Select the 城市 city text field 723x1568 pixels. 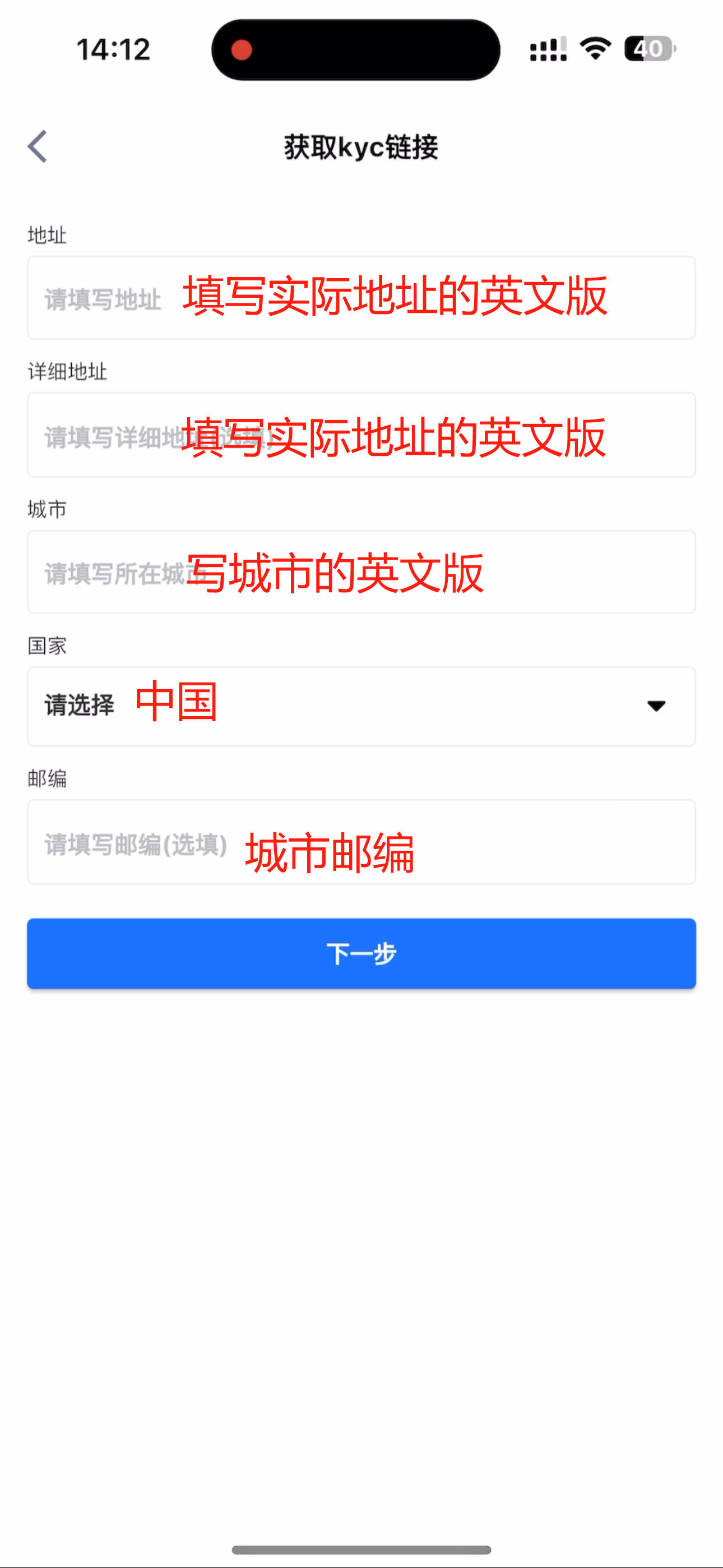[x=361, y=571]
